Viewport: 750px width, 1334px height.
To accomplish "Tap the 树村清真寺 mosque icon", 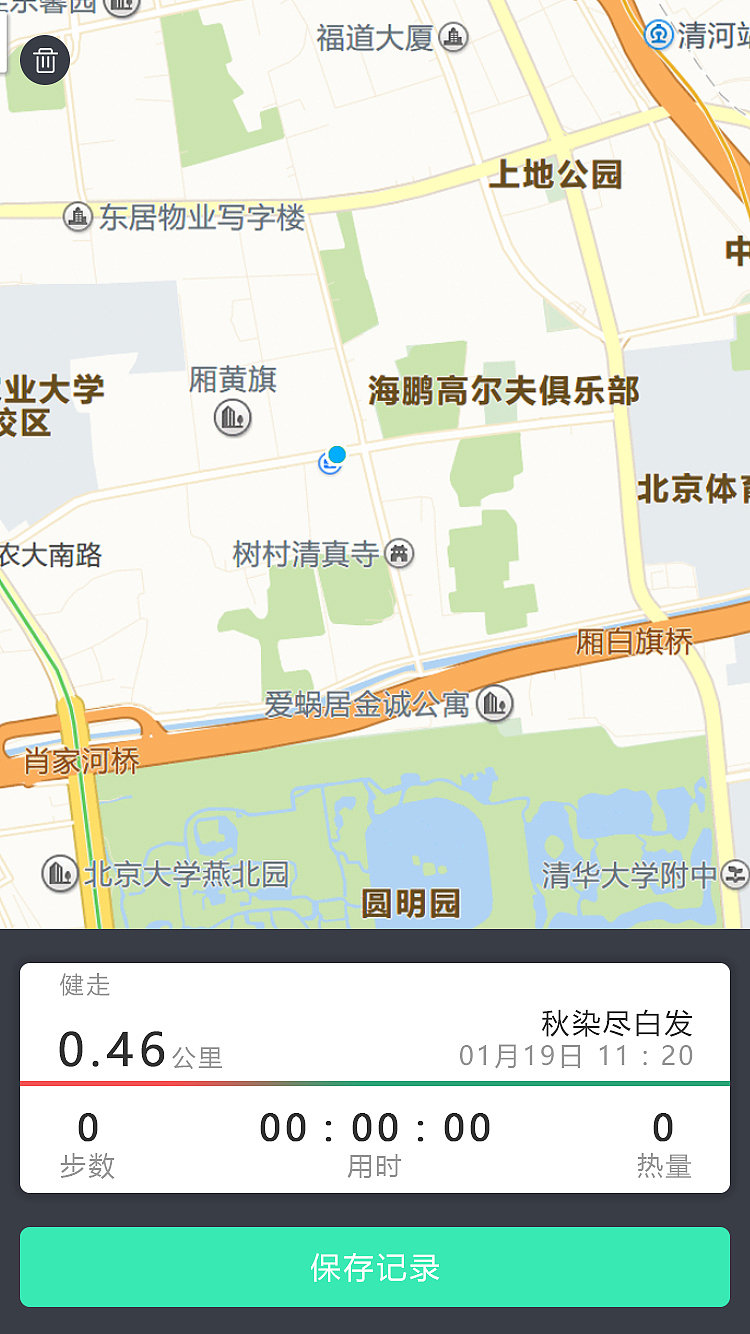I will (400, 553).
